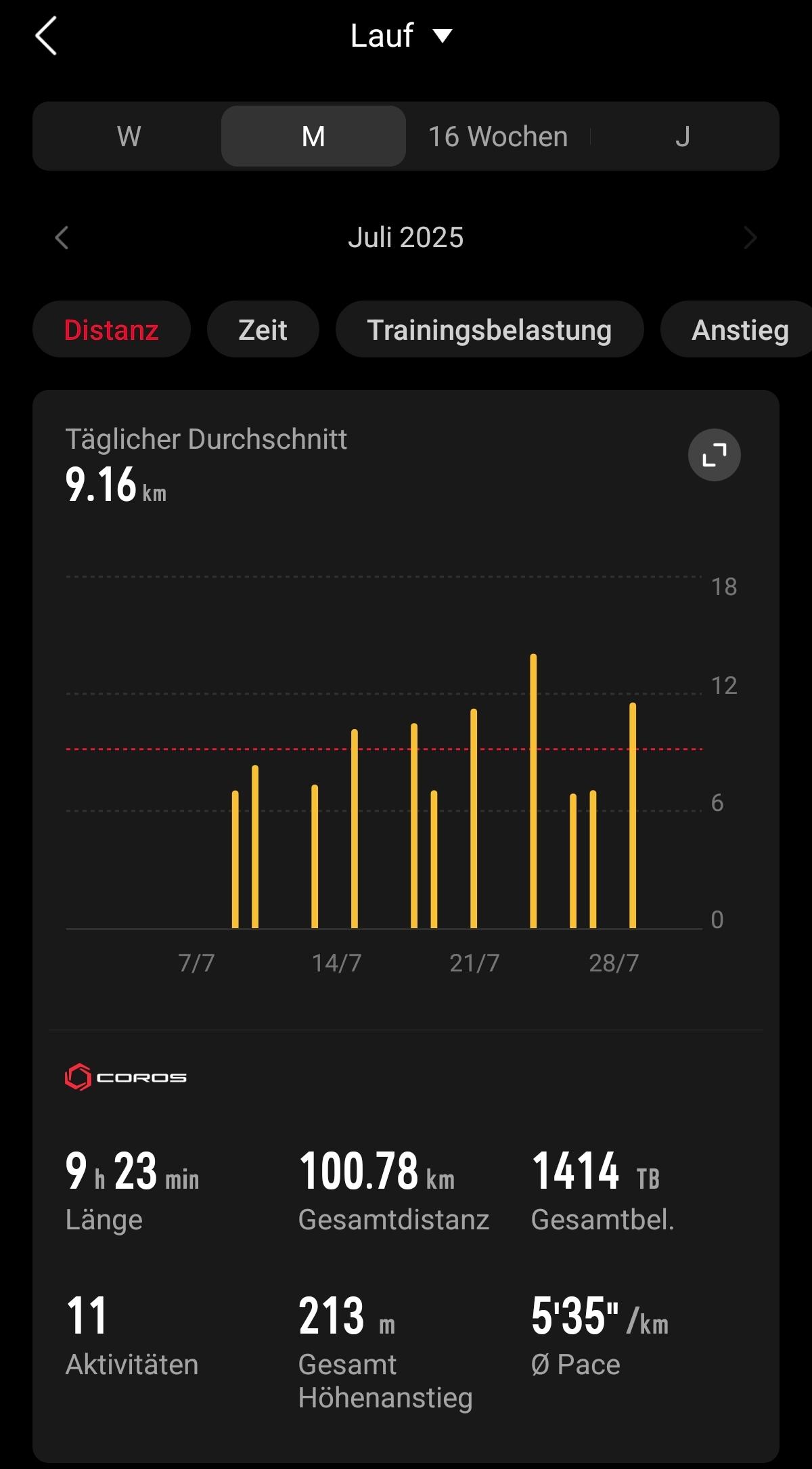
Task: Switch to the weekly W view
Action: (x=129, y=136)
